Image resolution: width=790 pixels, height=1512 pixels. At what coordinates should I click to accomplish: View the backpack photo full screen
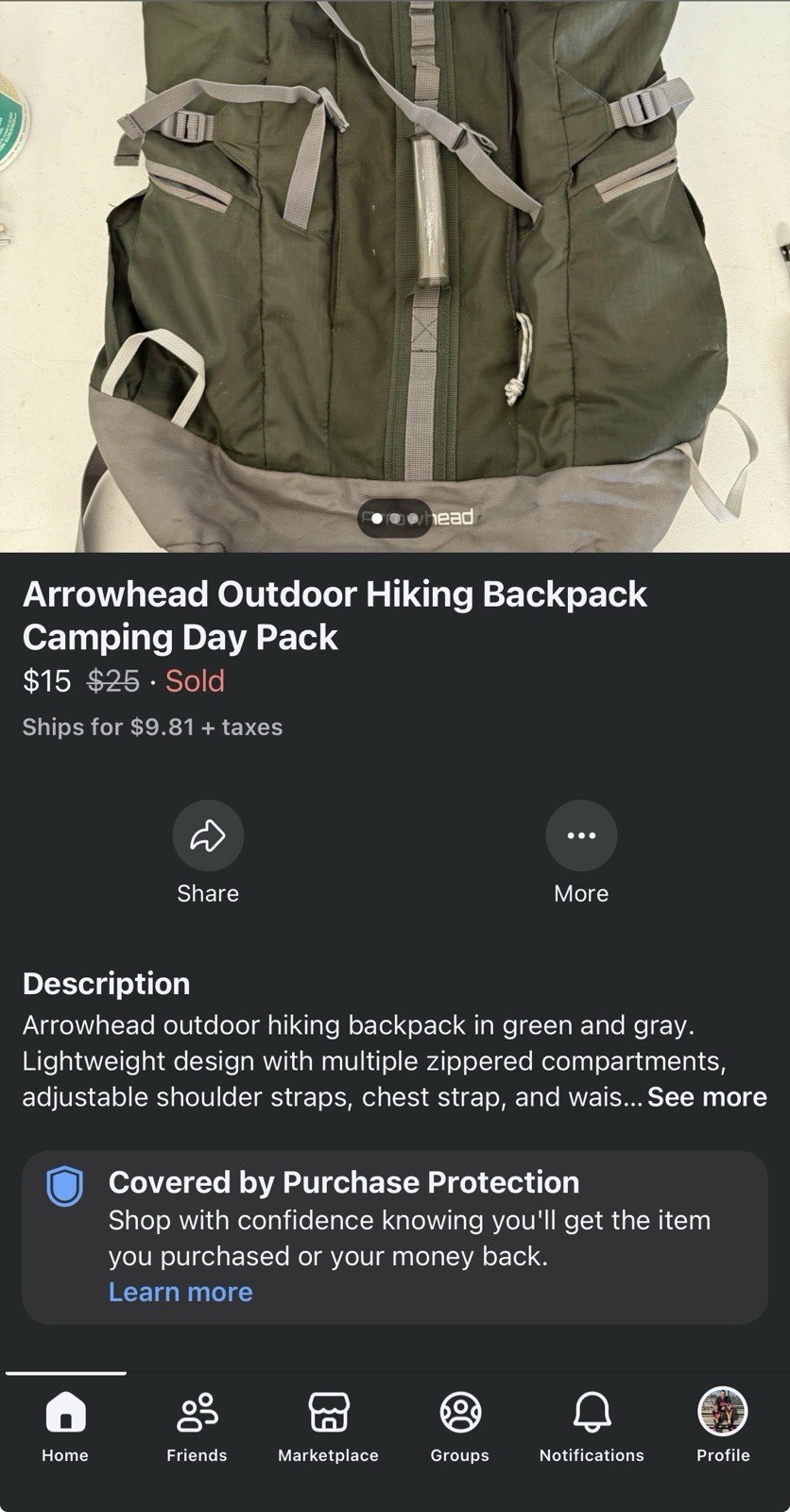[395, 274]
